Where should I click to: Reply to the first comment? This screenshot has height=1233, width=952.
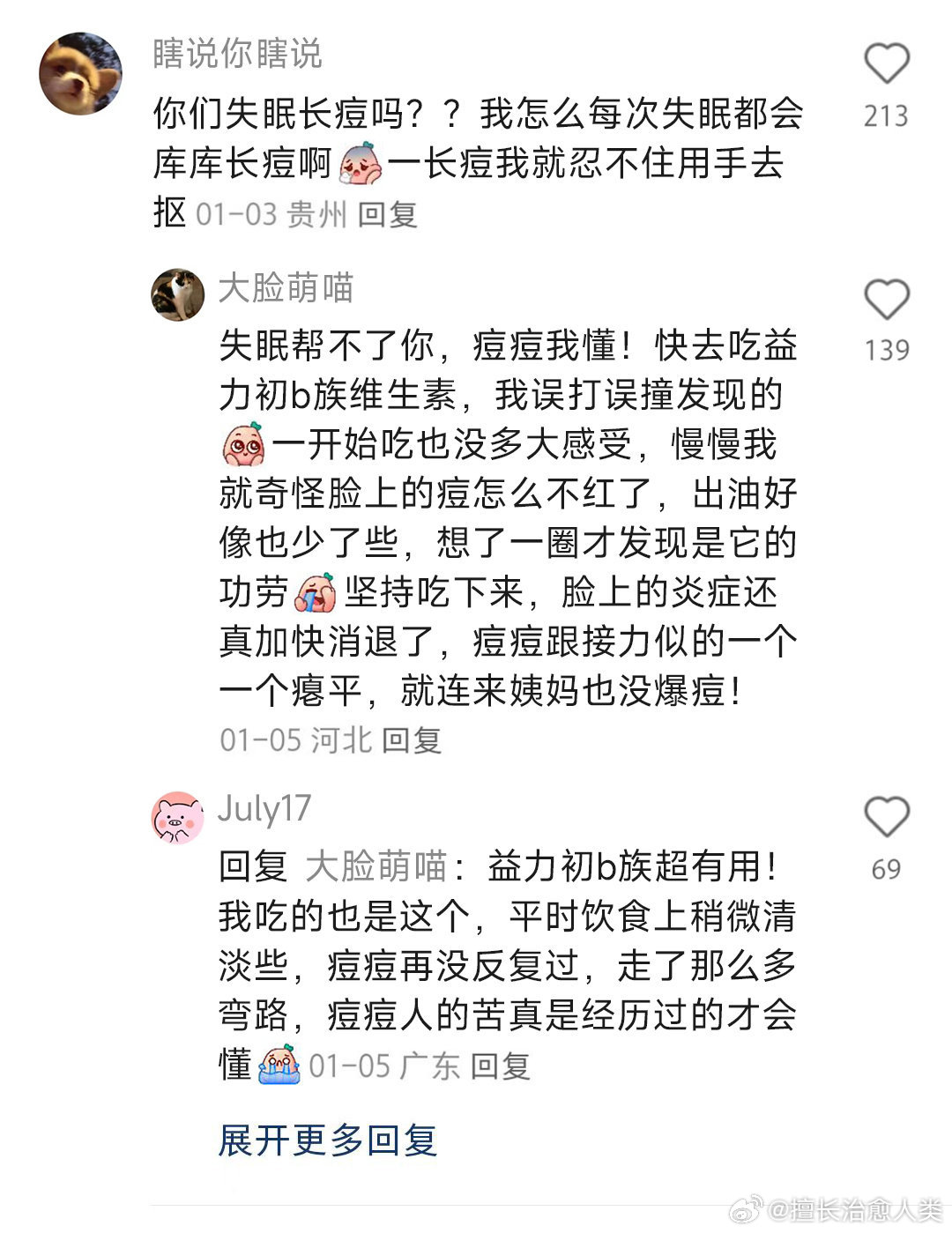click(388, 213)
